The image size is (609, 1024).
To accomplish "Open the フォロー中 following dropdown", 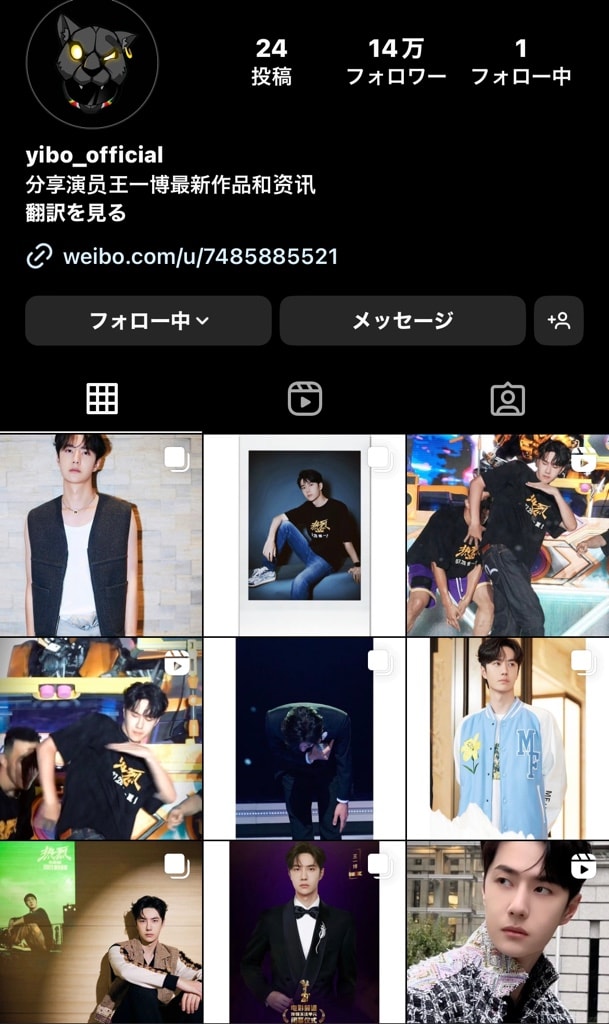I will (x=148, y=321).
